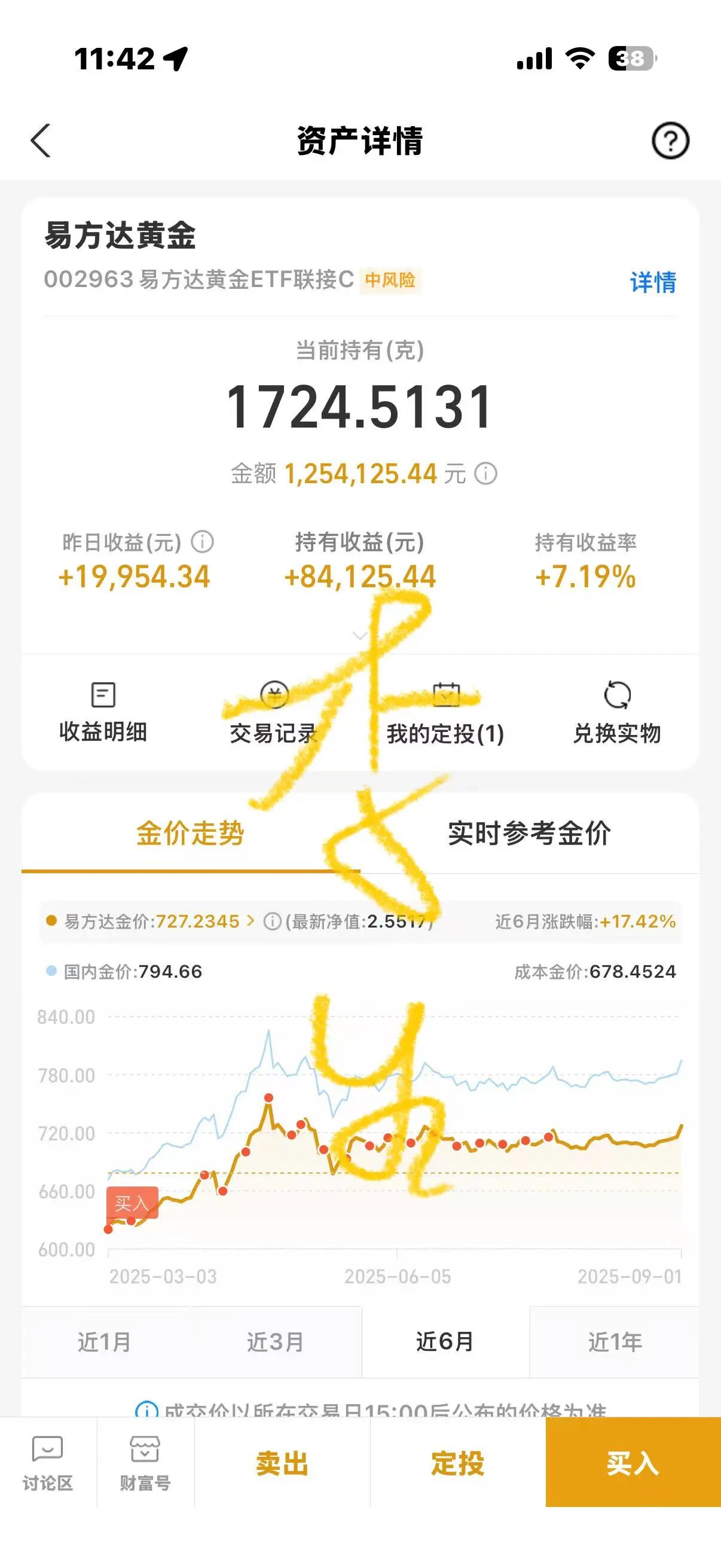Show info about 昨日收益
This screenshot has height=1568, width=721.
tap(203, 541)
